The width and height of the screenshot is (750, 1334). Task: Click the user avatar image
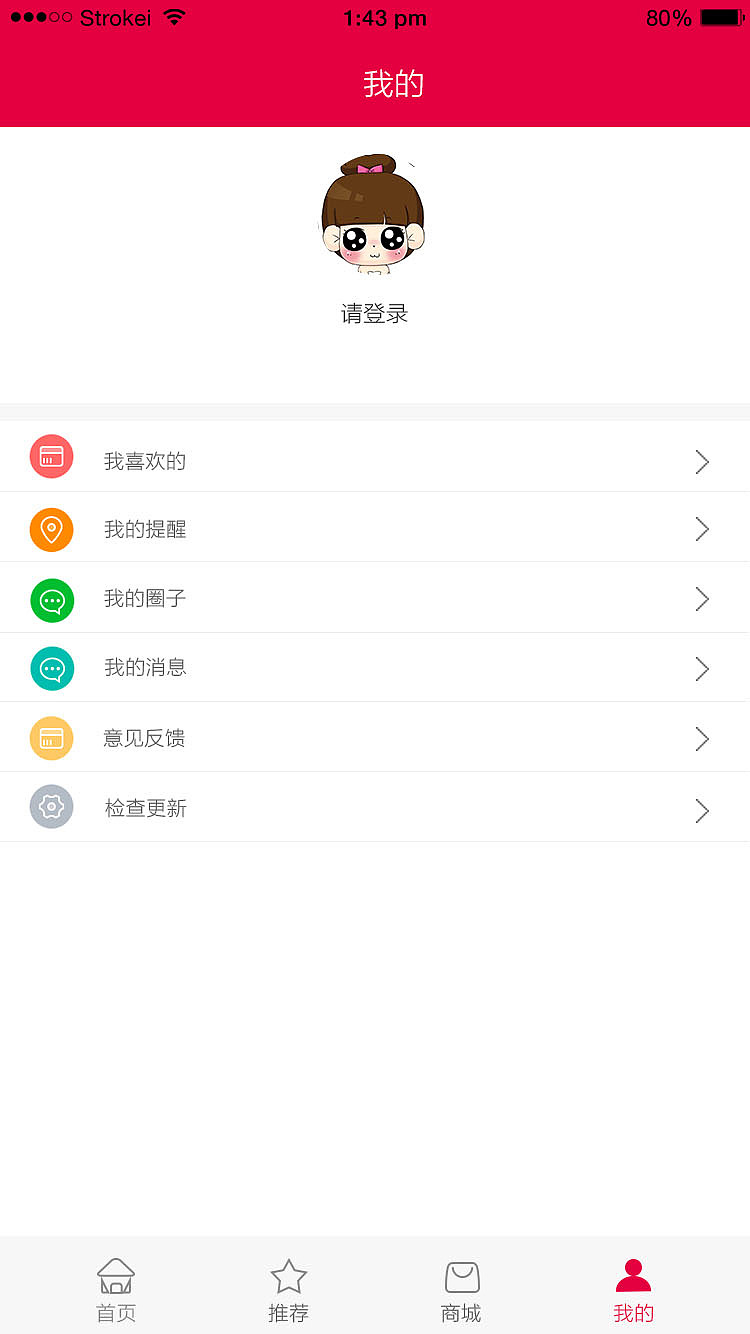[x=374, y=213]
